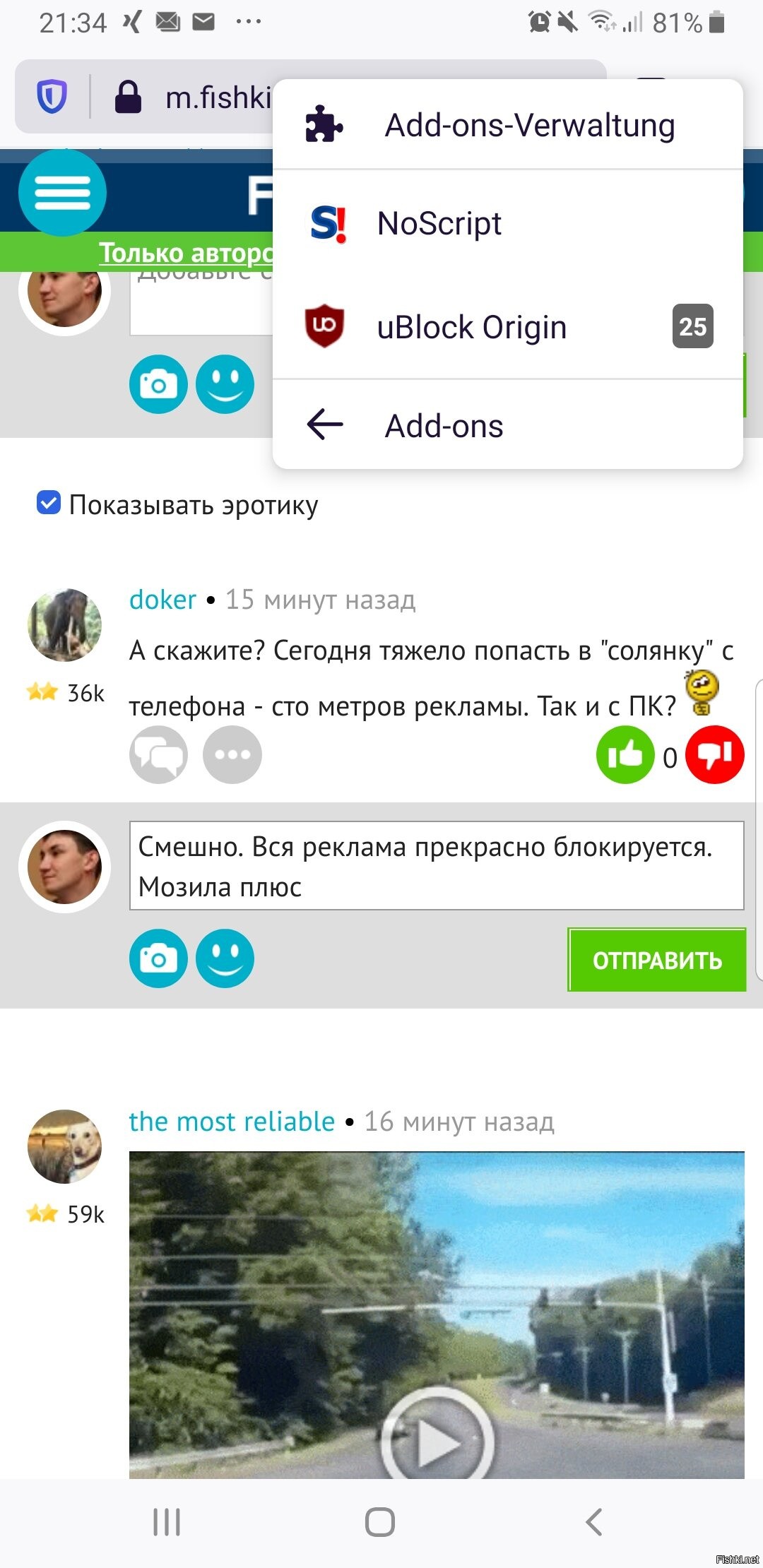
Task: Dislike doker's comment with thumbs down
Action: pos(715,755)
